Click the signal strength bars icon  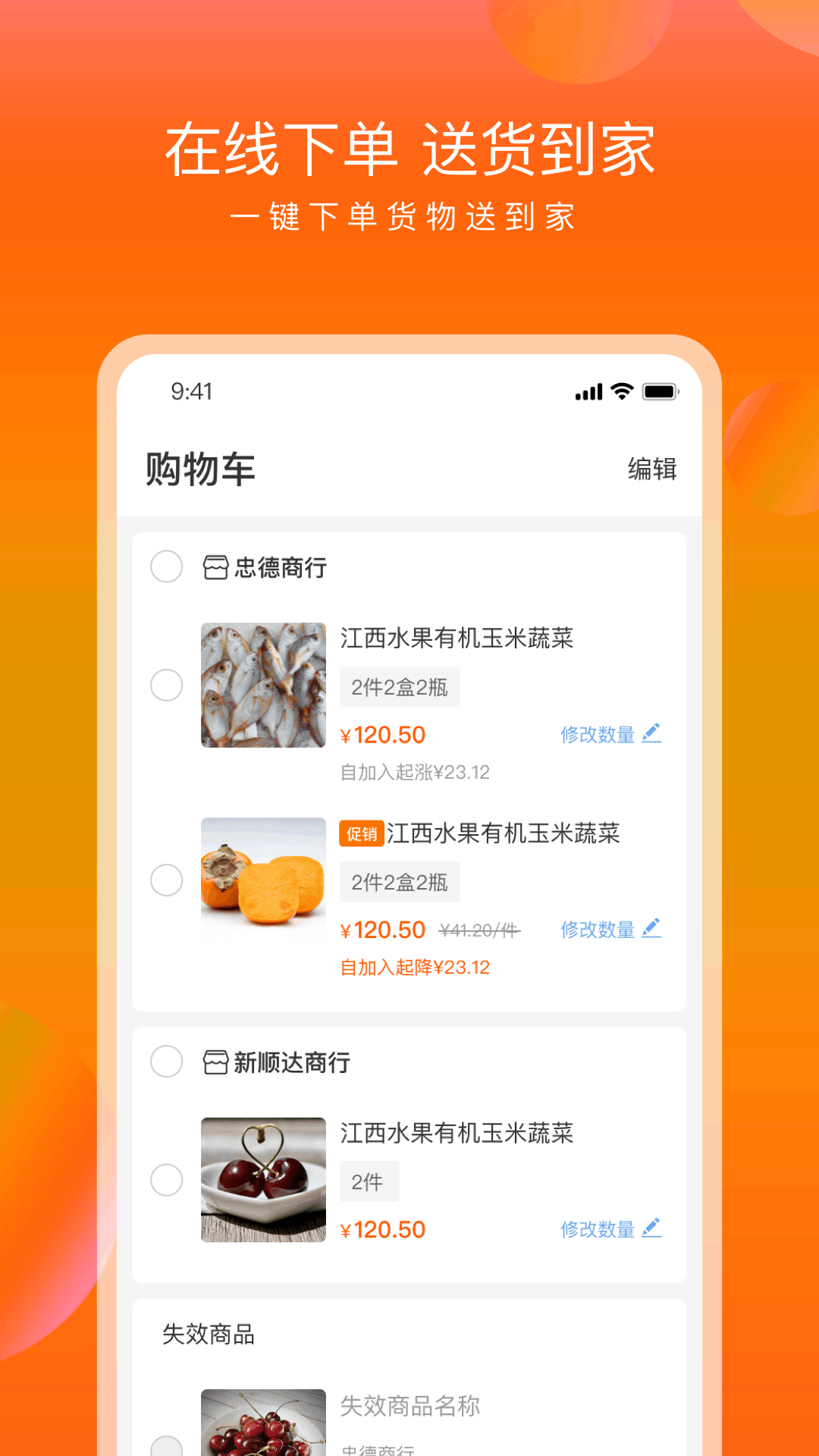[588, 391]
